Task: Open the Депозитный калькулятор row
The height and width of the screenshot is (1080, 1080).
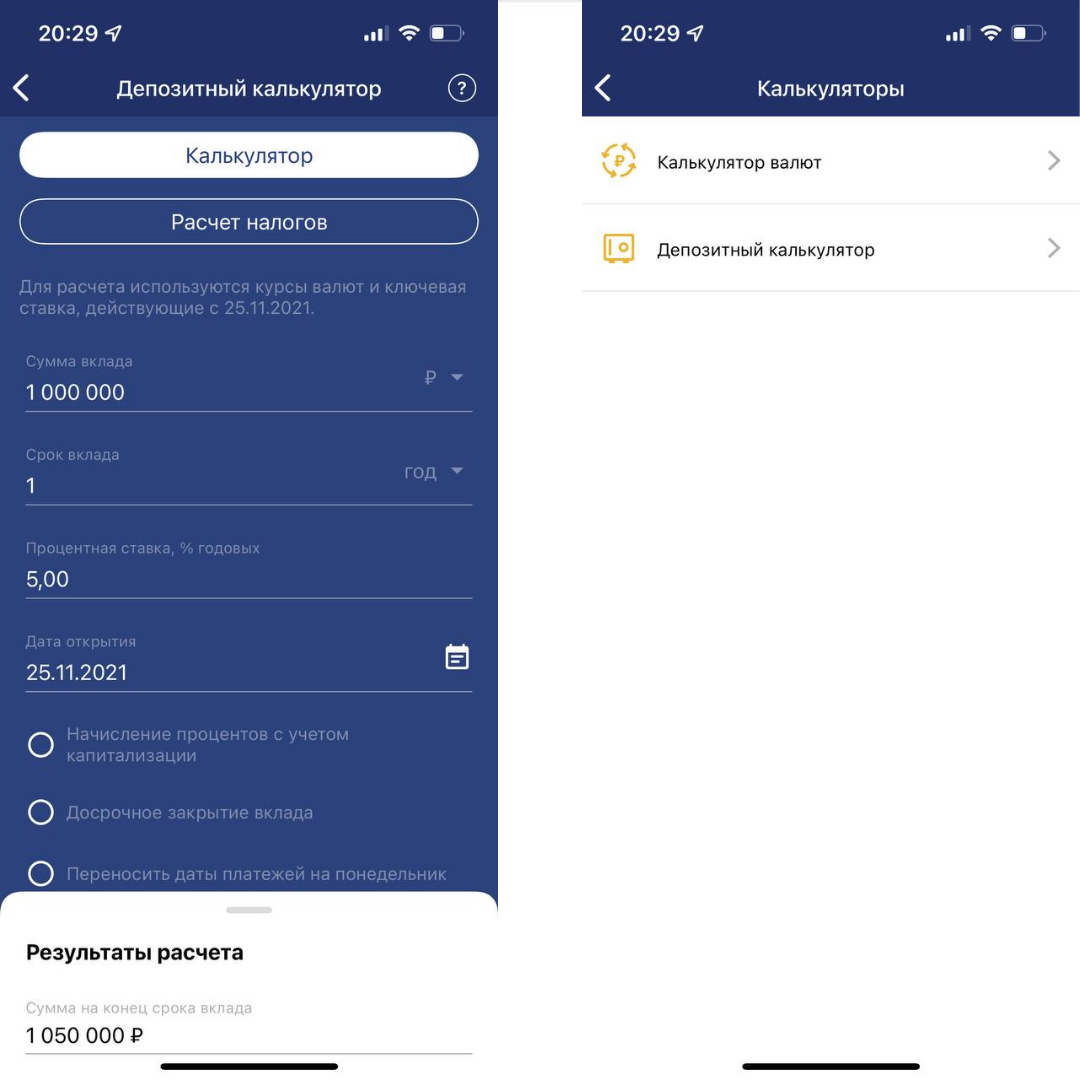Action: point(831,249)
